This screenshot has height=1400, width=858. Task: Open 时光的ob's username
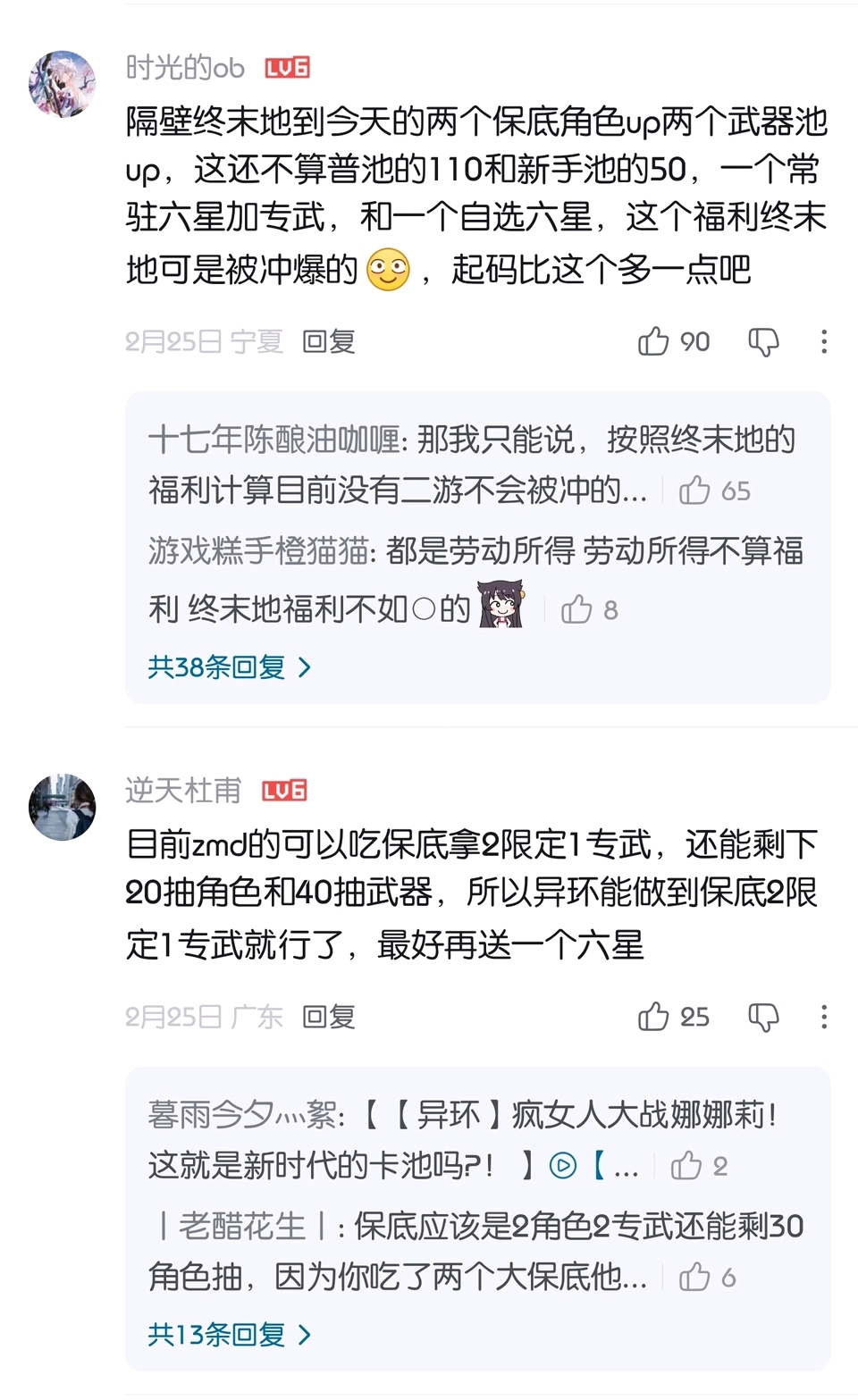pyautogui.click(x=185, y=68)
